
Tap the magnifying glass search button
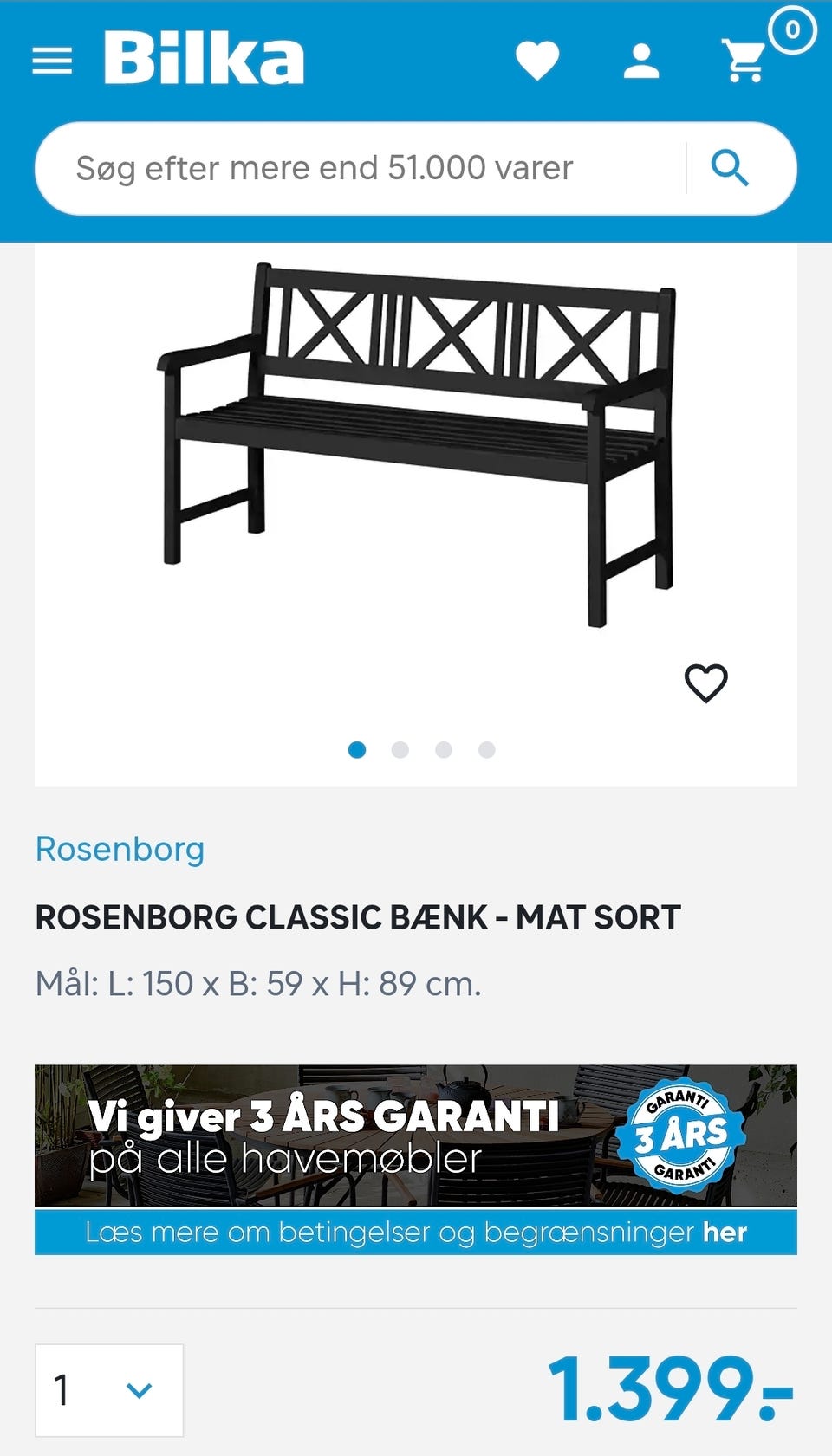(x=730, y=168)
